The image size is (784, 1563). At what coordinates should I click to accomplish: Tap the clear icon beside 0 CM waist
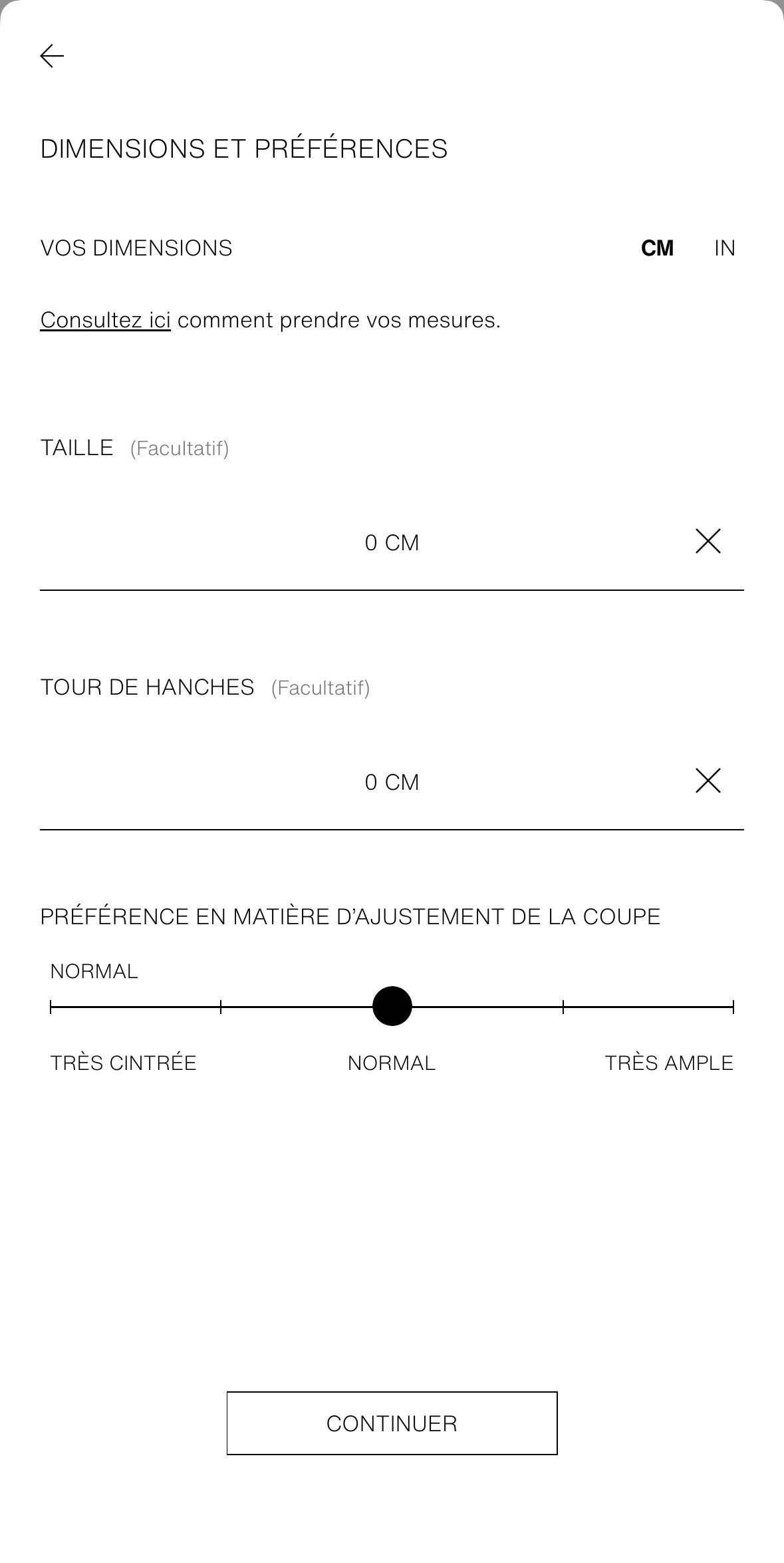pos(707,542)
